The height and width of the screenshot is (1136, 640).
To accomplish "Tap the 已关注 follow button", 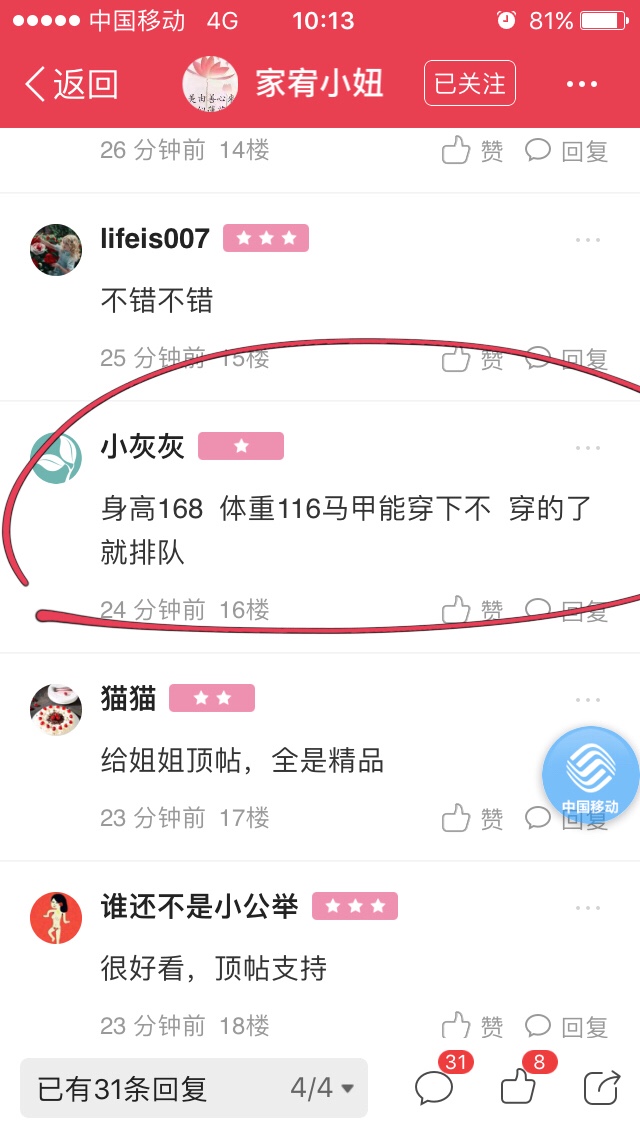I will click(x=470, y=83).
